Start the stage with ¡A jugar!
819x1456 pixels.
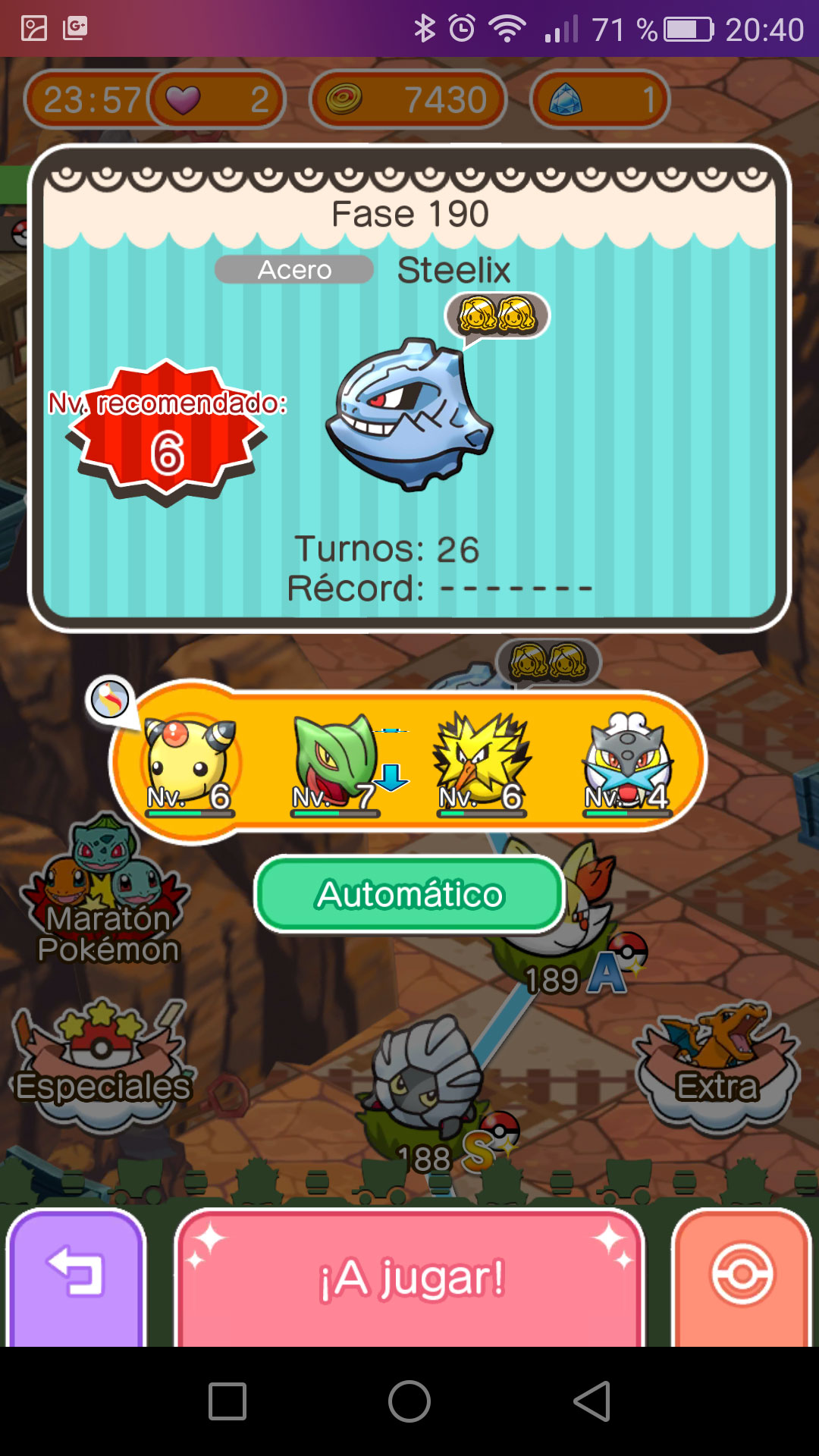(409, 1278)
